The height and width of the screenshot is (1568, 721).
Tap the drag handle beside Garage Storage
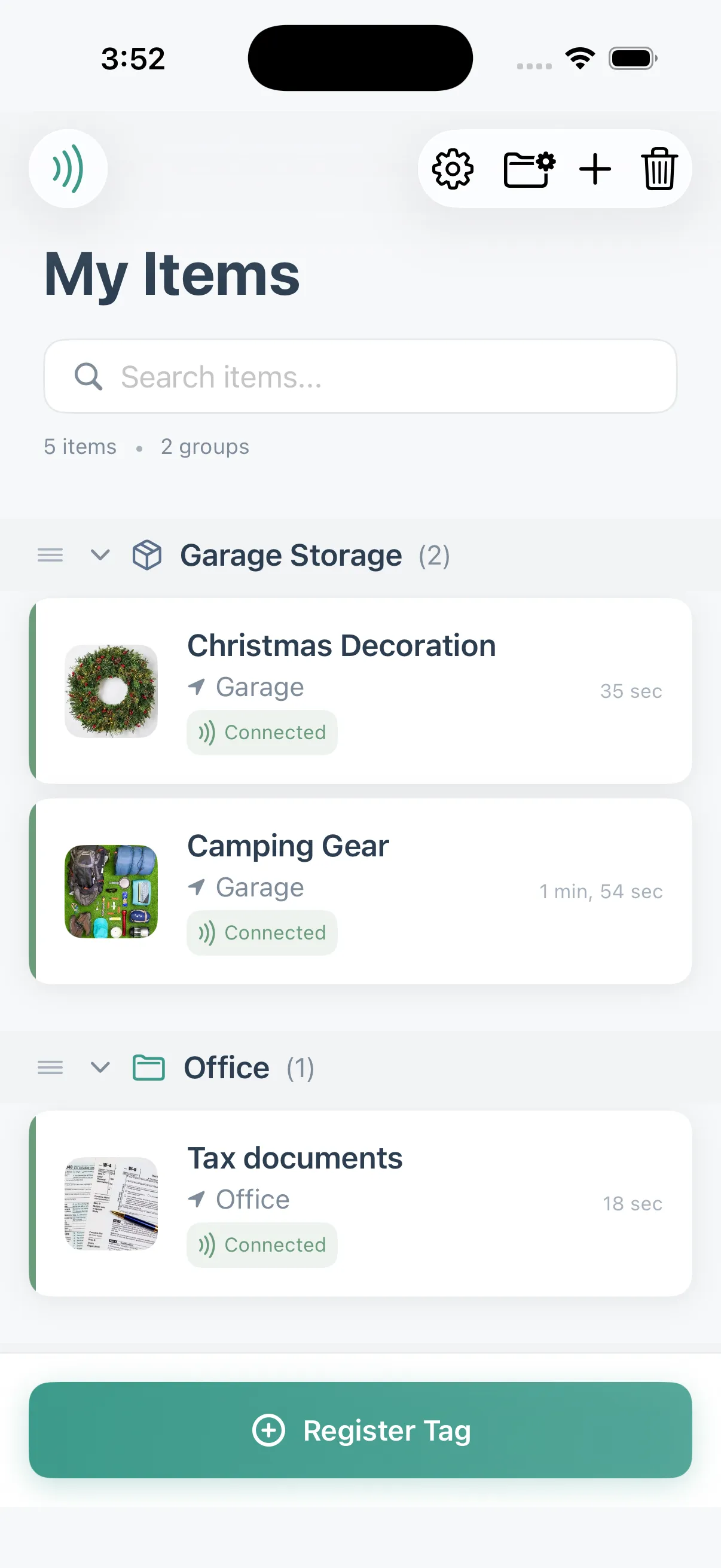[50, 554]
